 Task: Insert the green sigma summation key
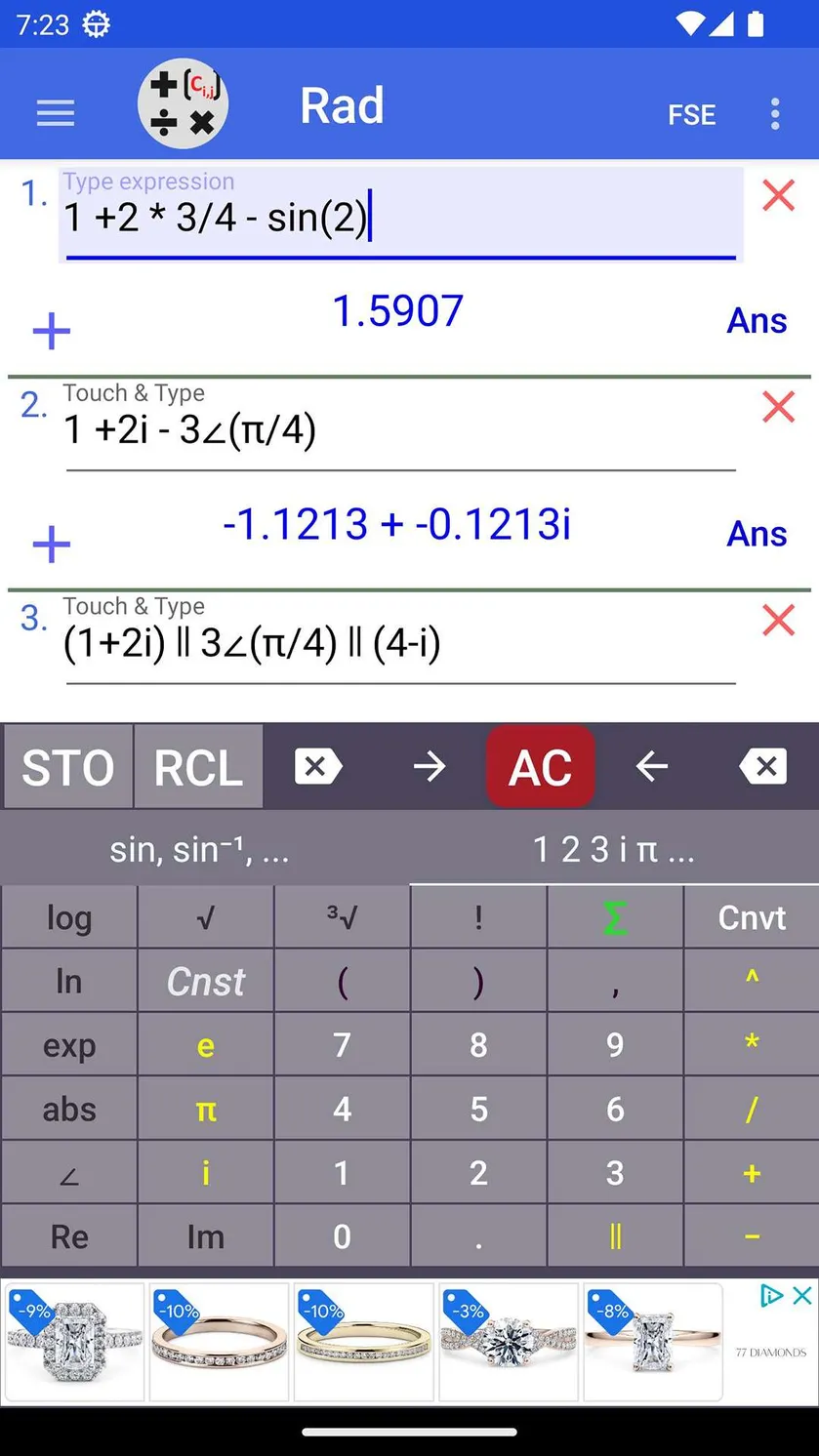615,917
